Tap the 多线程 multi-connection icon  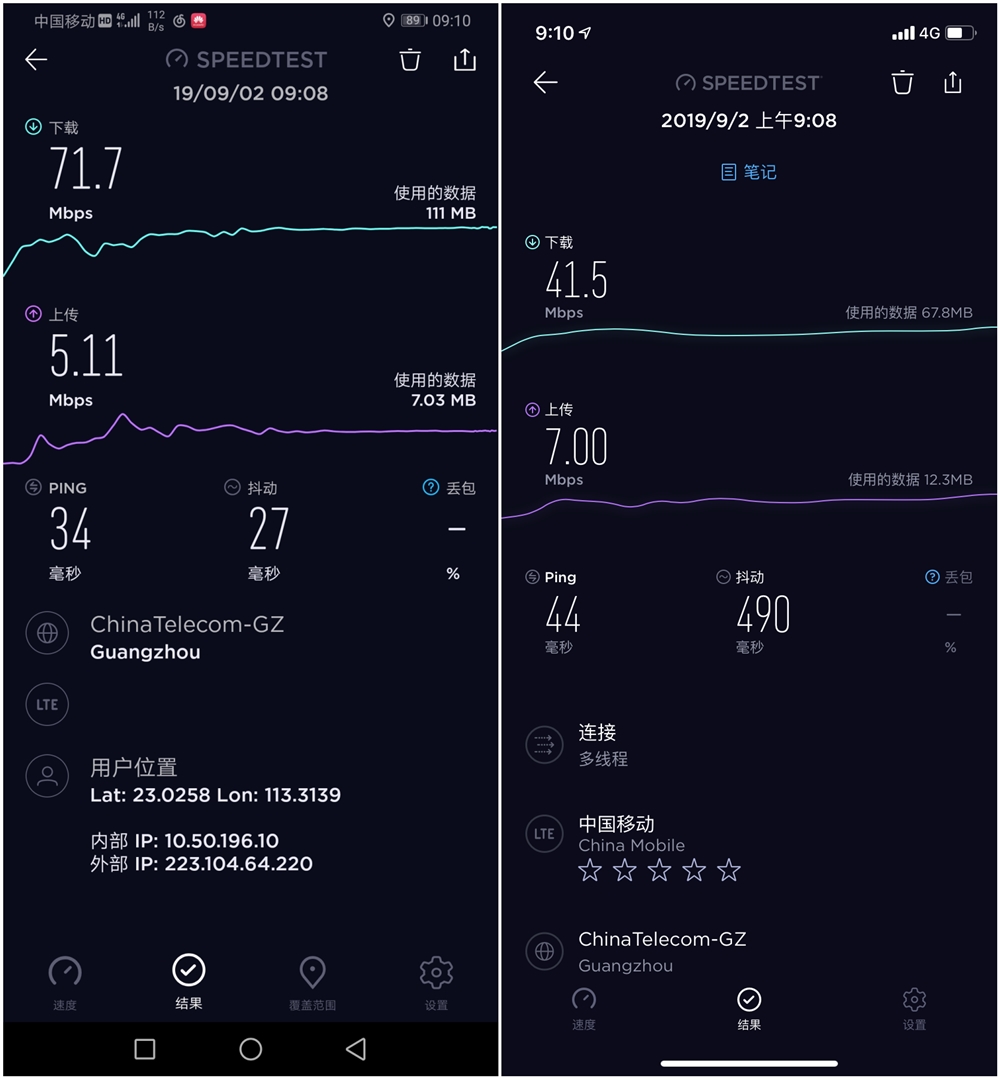pos(544,745)
